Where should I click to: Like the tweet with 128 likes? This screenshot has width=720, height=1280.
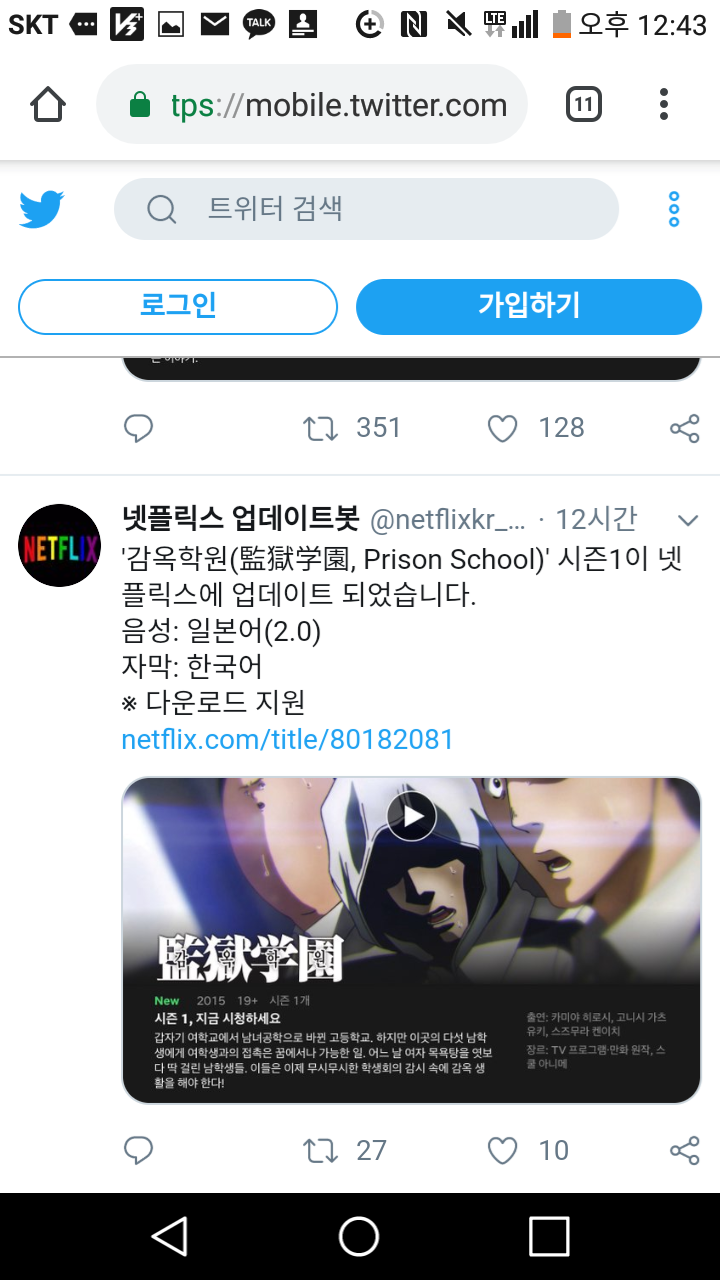point(502,428)
